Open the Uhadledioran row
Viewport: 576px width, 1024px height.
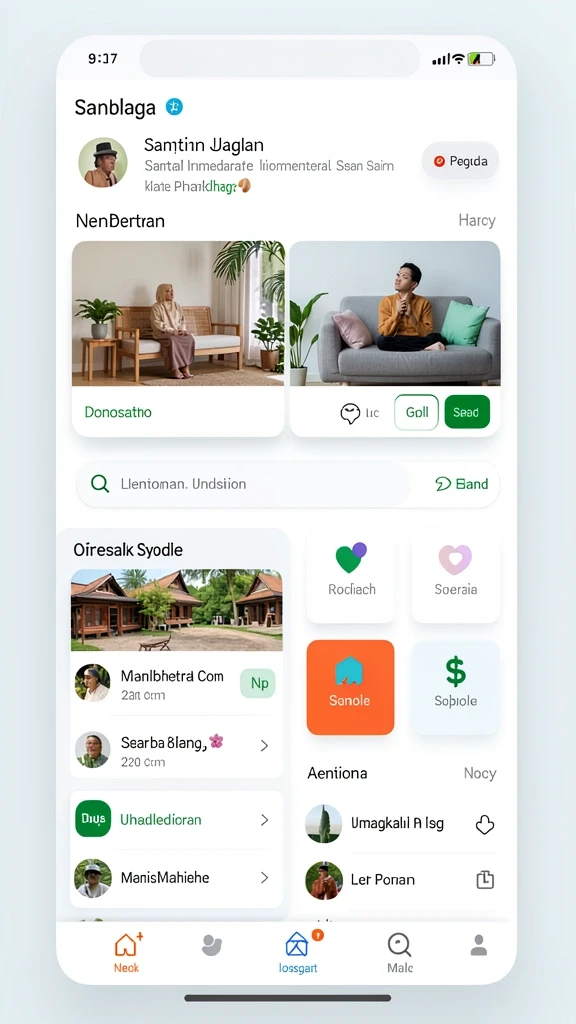176,820
